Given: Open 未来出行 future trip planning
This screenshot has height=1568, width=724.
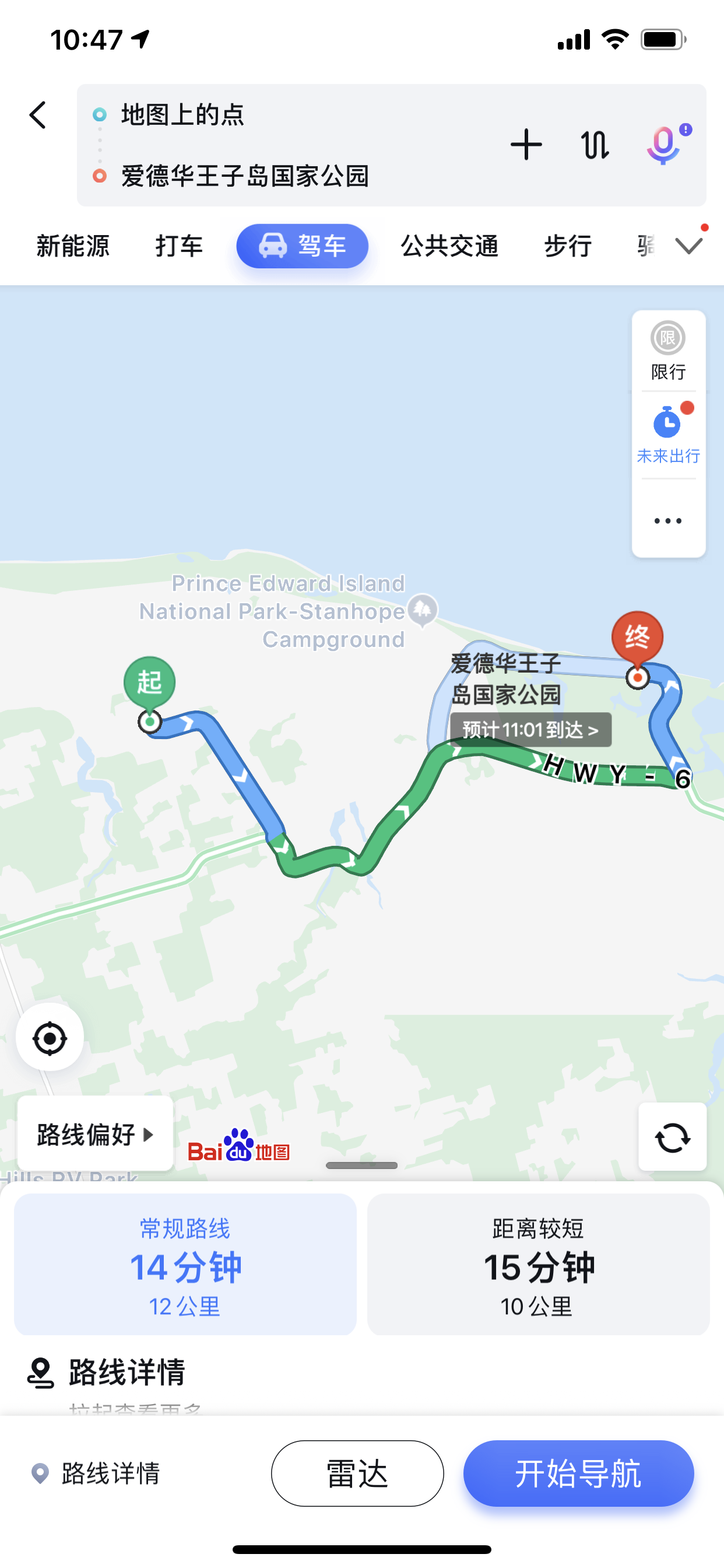Looking at the screenshot, I should (668, 435).
